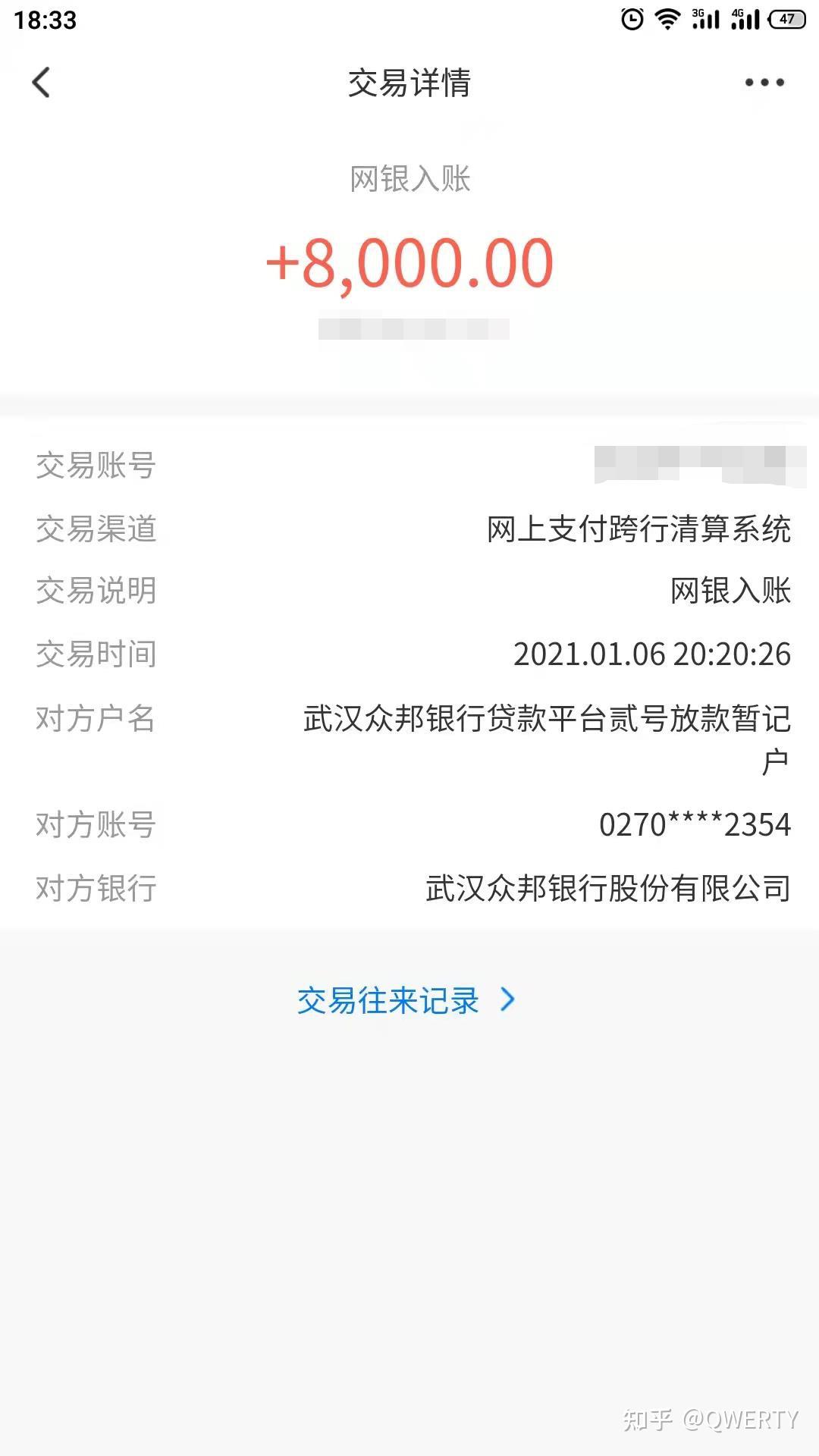Open the 交易往来记录 link
The height and width of the screenshot is (1456, 819).
pos(406,1000)
